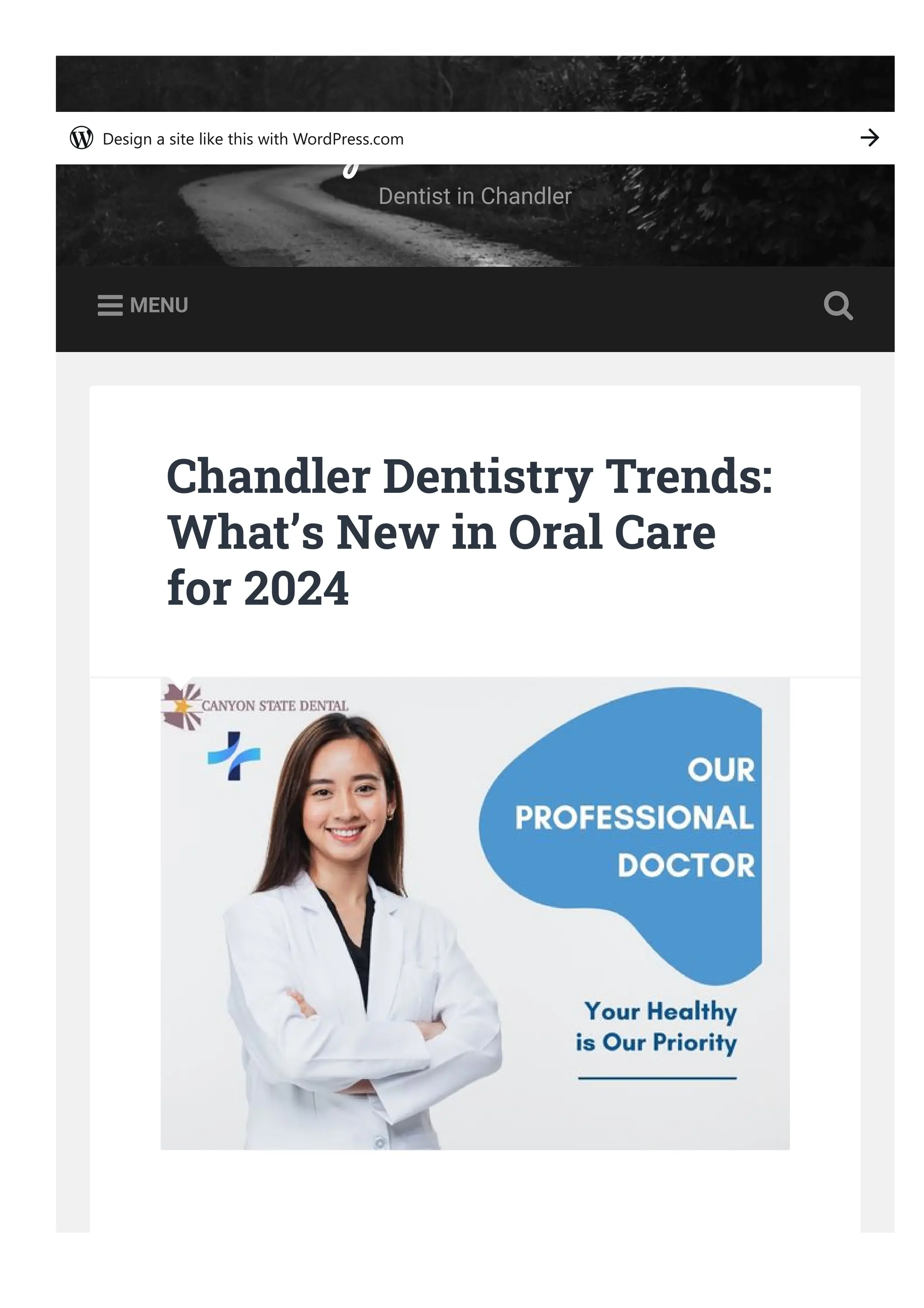Follow the 'Design a site like this' WordPress.com banner
924x1308 pixels.
click(253, 139)
